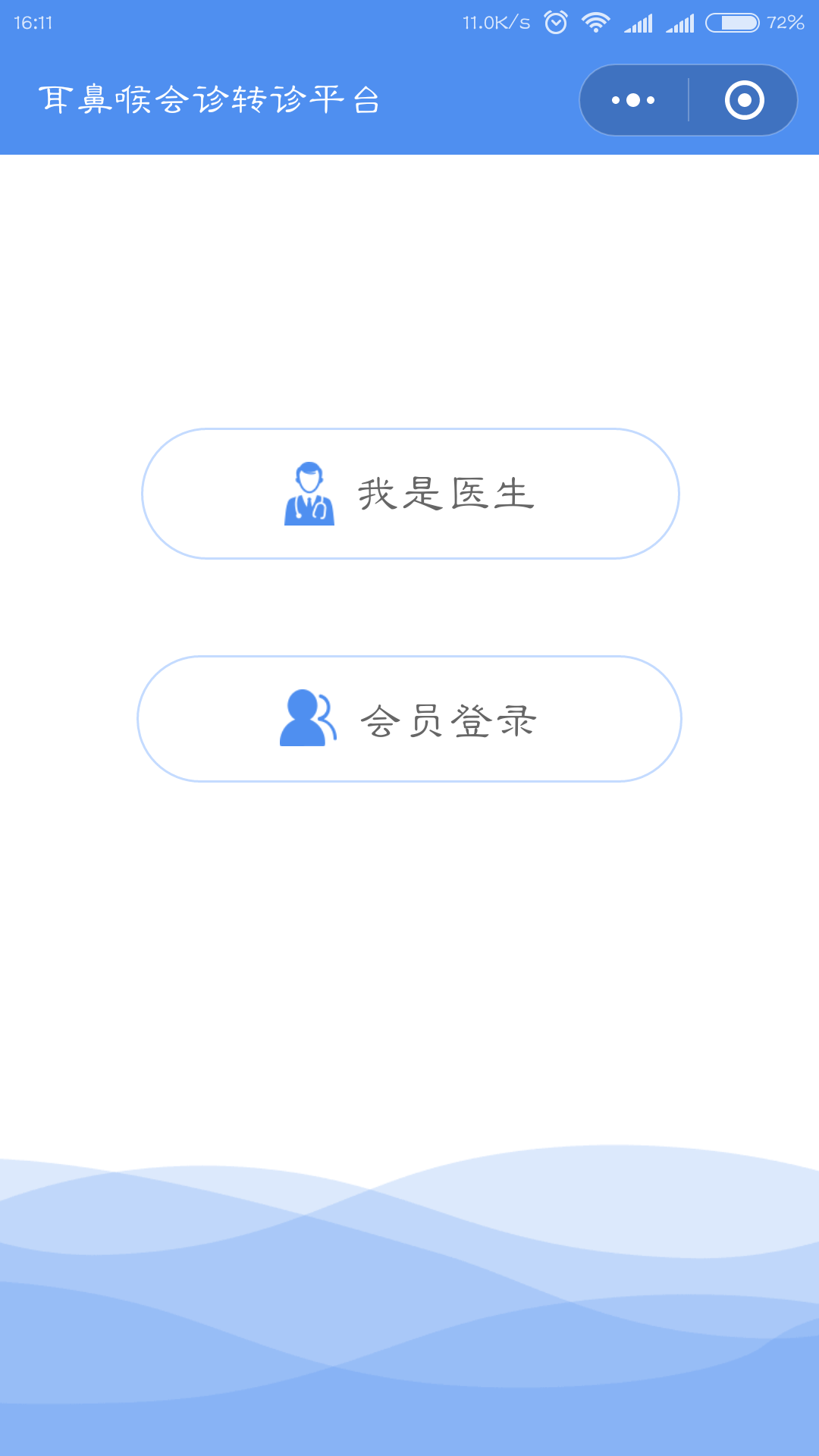Open the mini program more options menu
Screen dimensions: 819x1456
point(633,100)
